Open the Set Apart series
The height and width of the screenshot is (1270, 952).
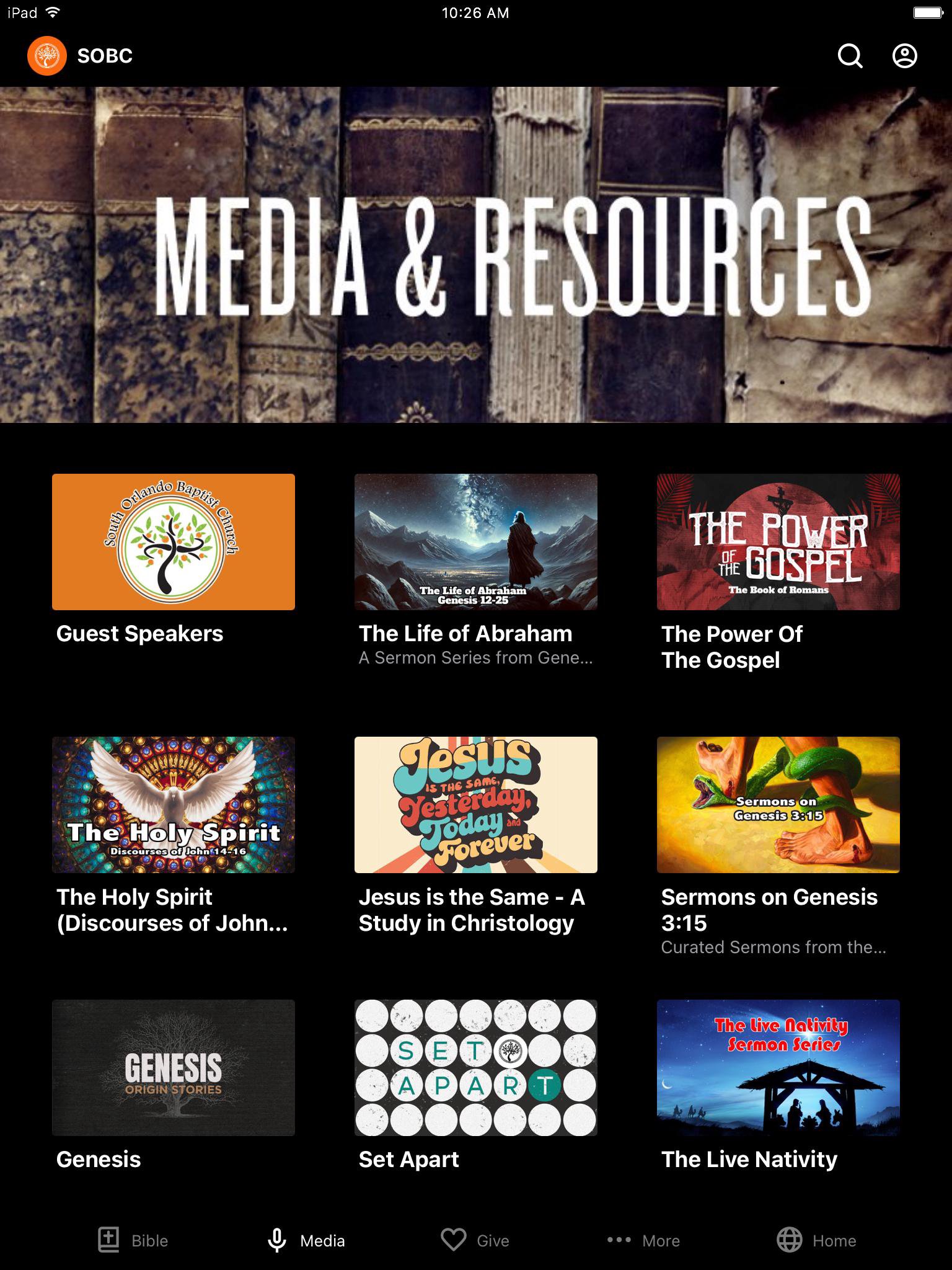click(475, 1068)
